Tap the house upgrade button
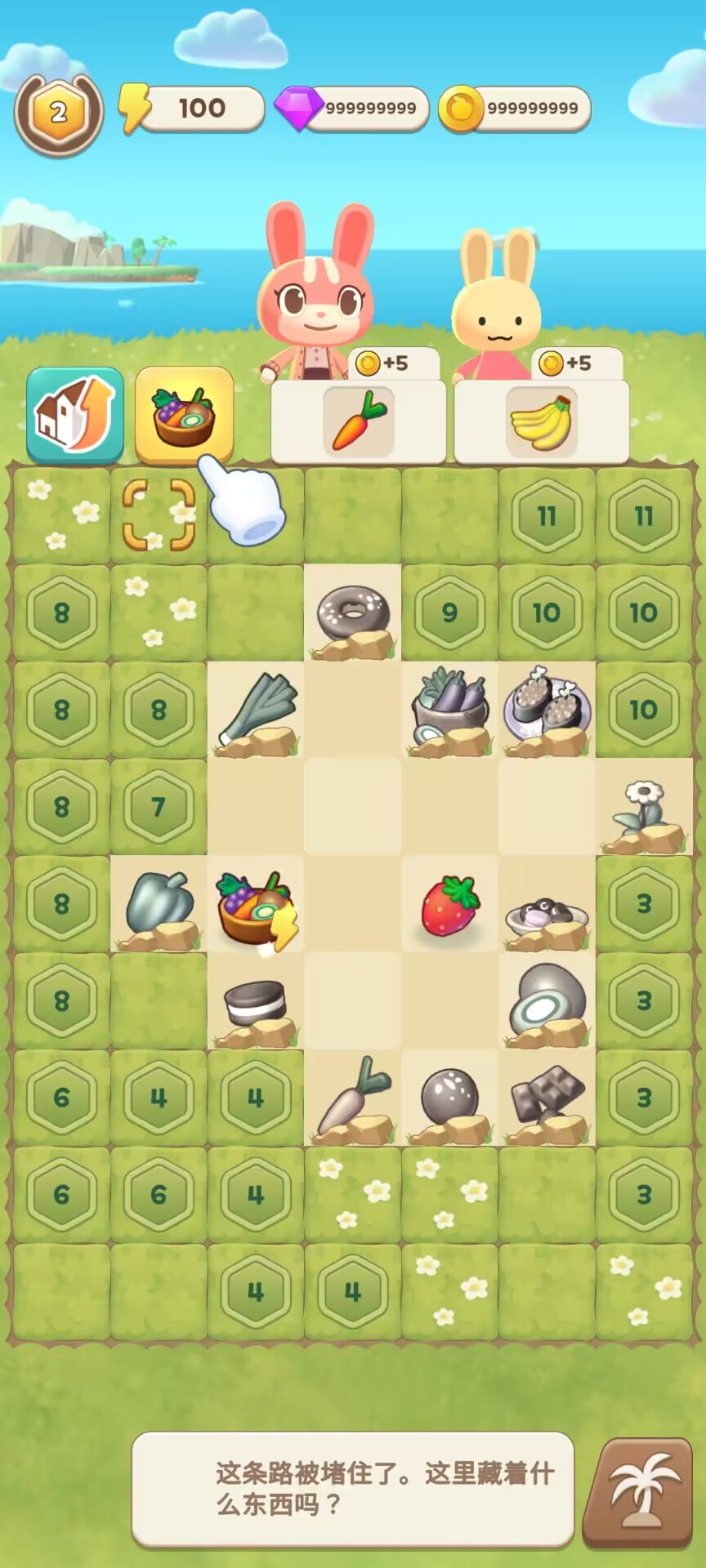 (74, 414)
